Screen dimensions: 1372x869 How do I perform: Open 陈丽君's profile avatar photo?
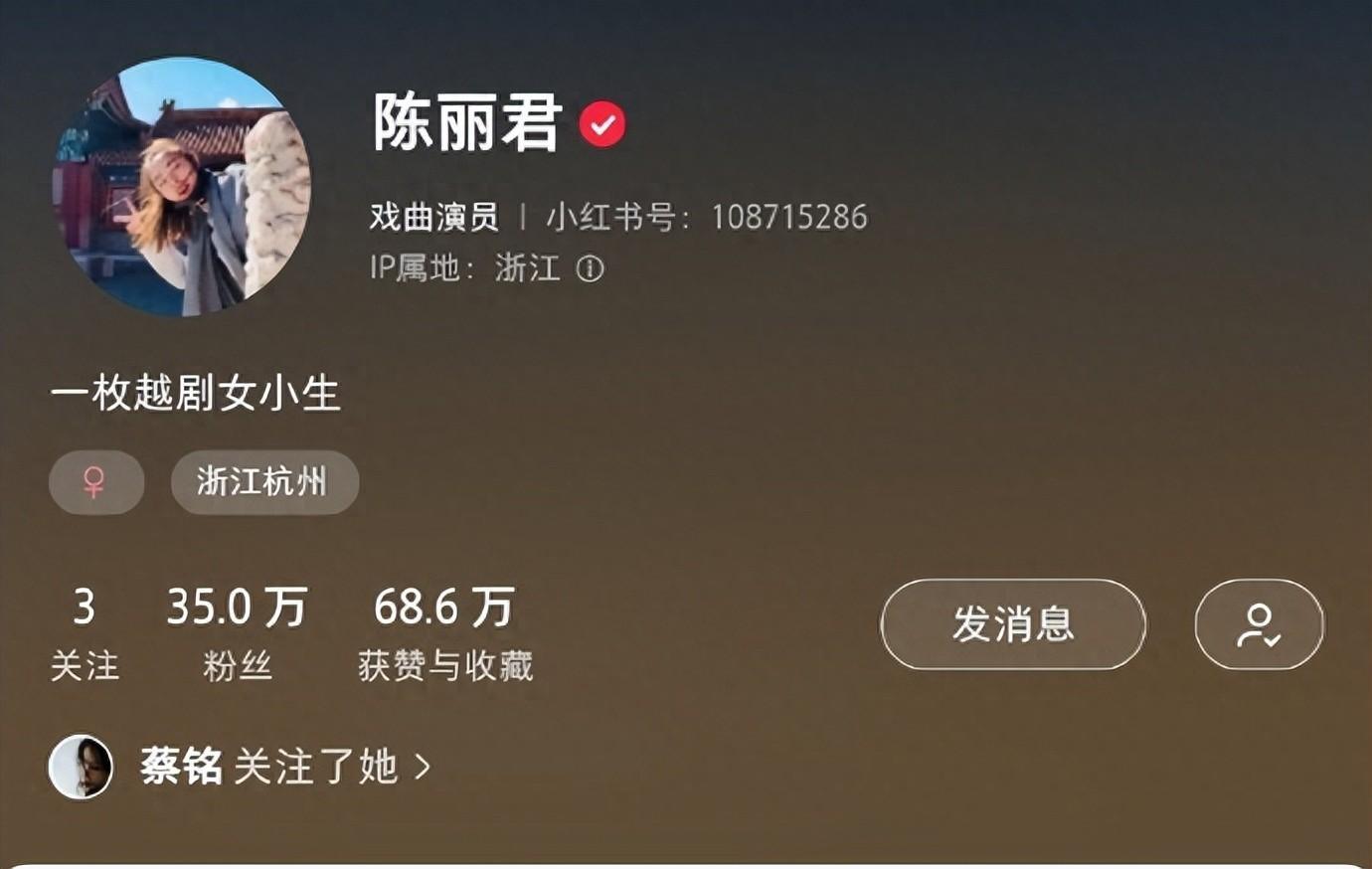point(181,187)
